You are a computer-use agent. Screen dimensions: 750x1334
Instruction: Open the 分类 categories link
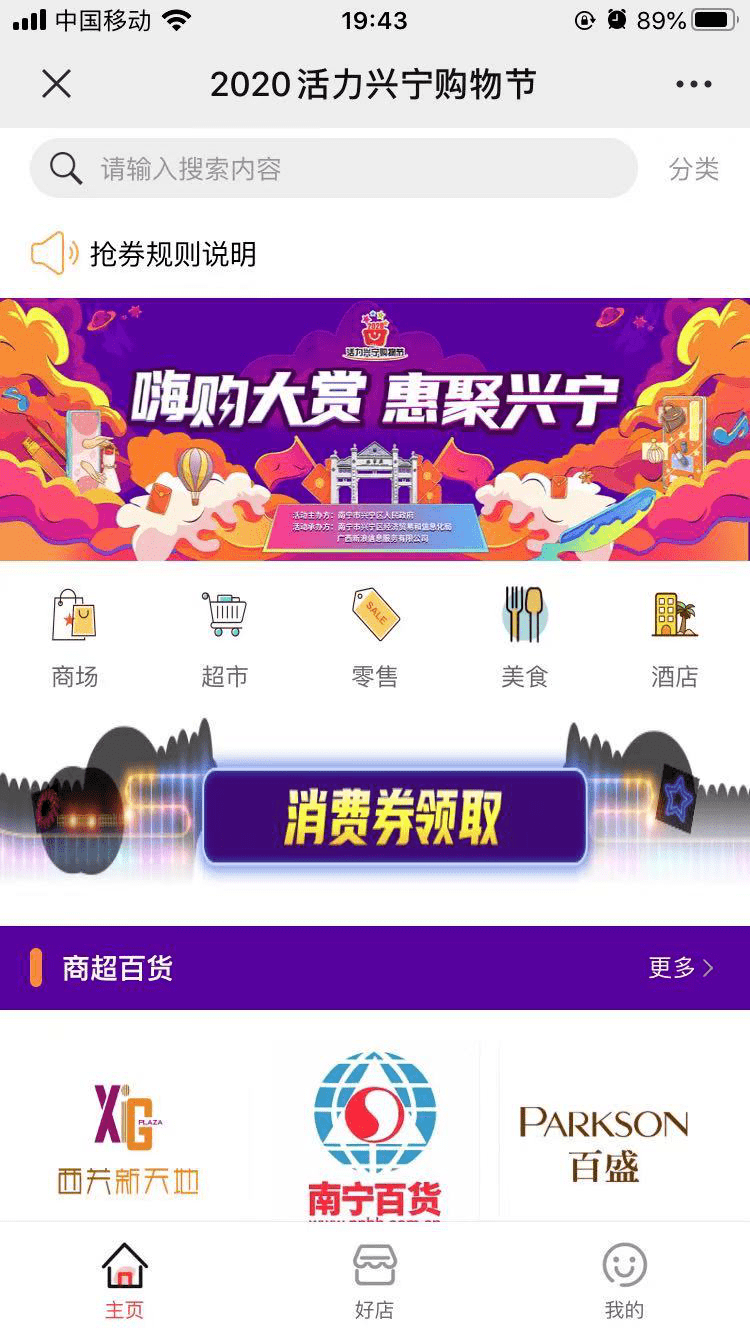tap(693, 169)
